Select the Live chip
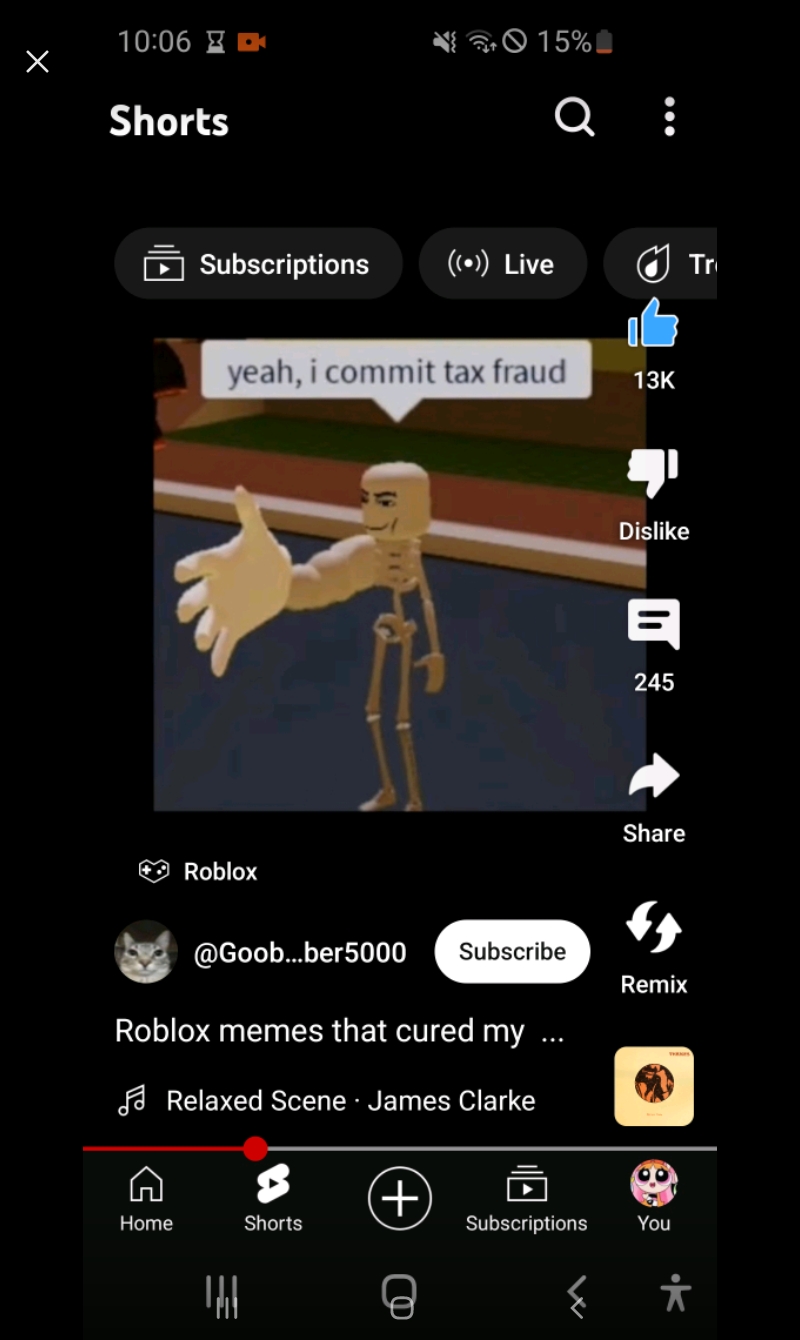 502,264
